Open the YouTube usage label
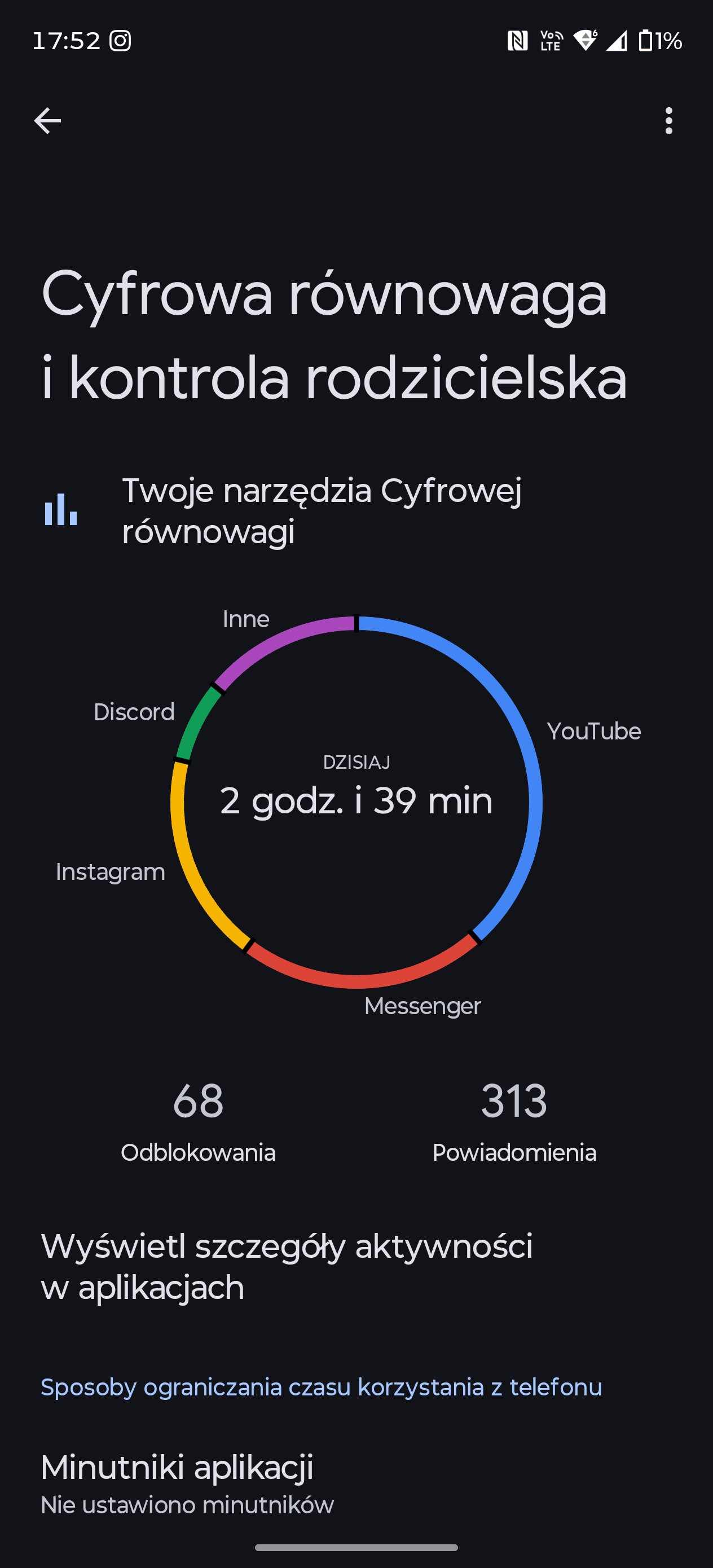This screenshot has width=713, height=1568. click(x=593, y=731)
